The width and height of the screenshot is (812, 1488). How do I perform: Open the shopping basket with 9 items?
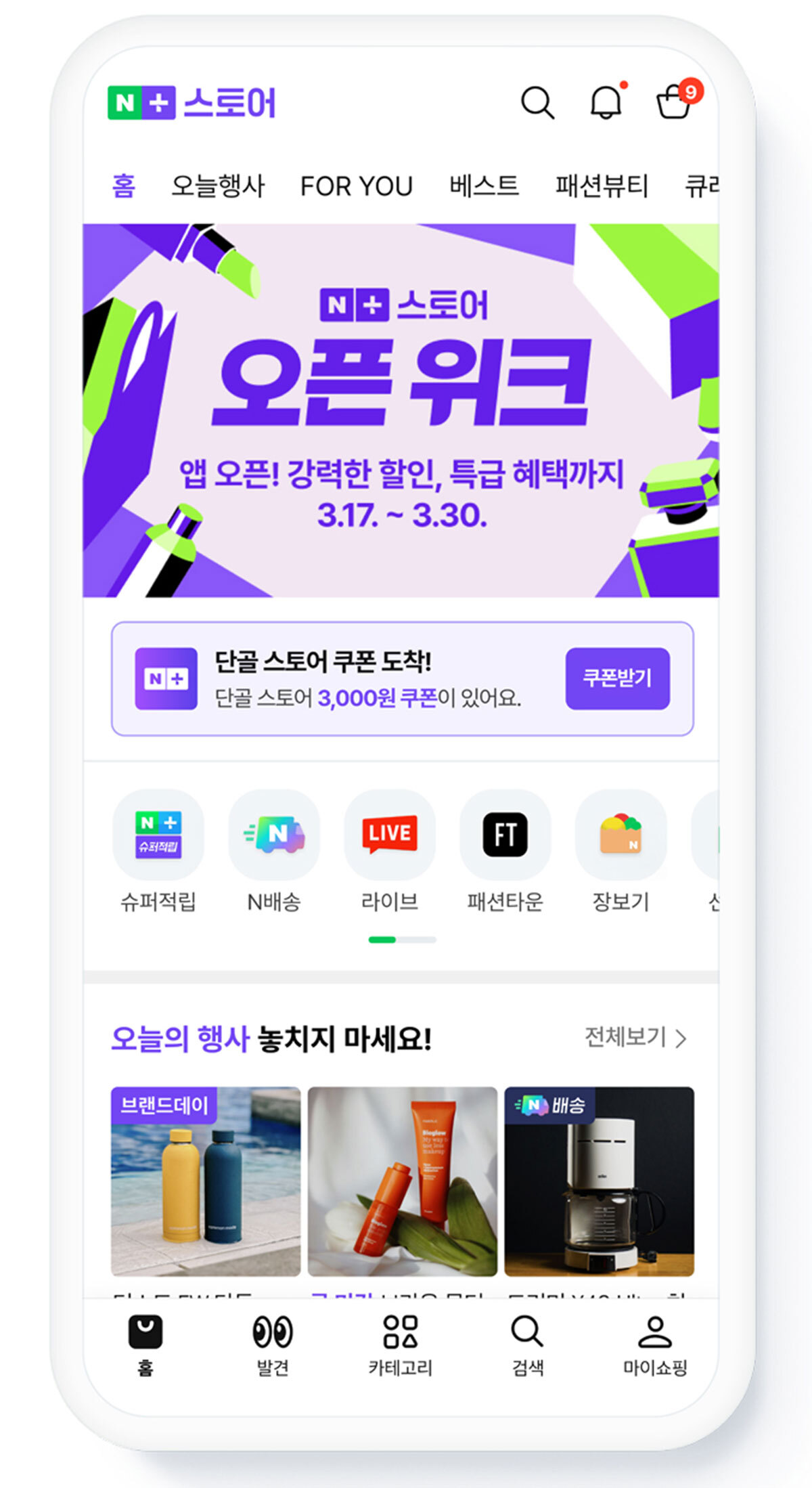coord(675,102)
